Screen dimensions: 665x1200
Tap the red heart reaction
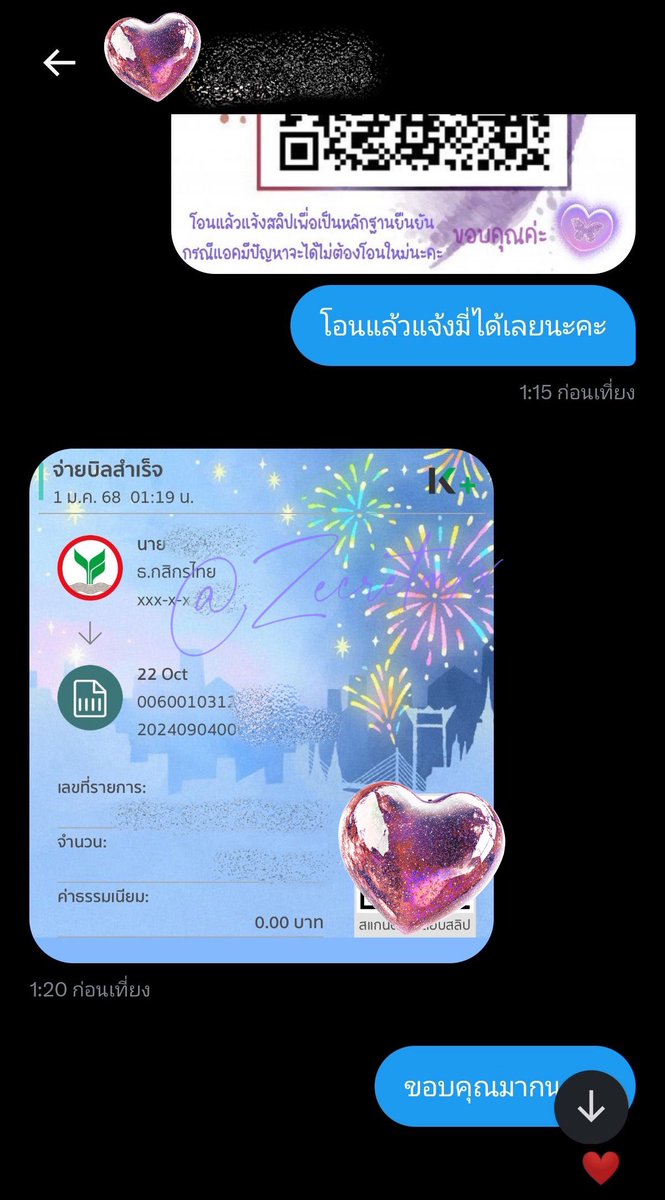point(601,1167)
